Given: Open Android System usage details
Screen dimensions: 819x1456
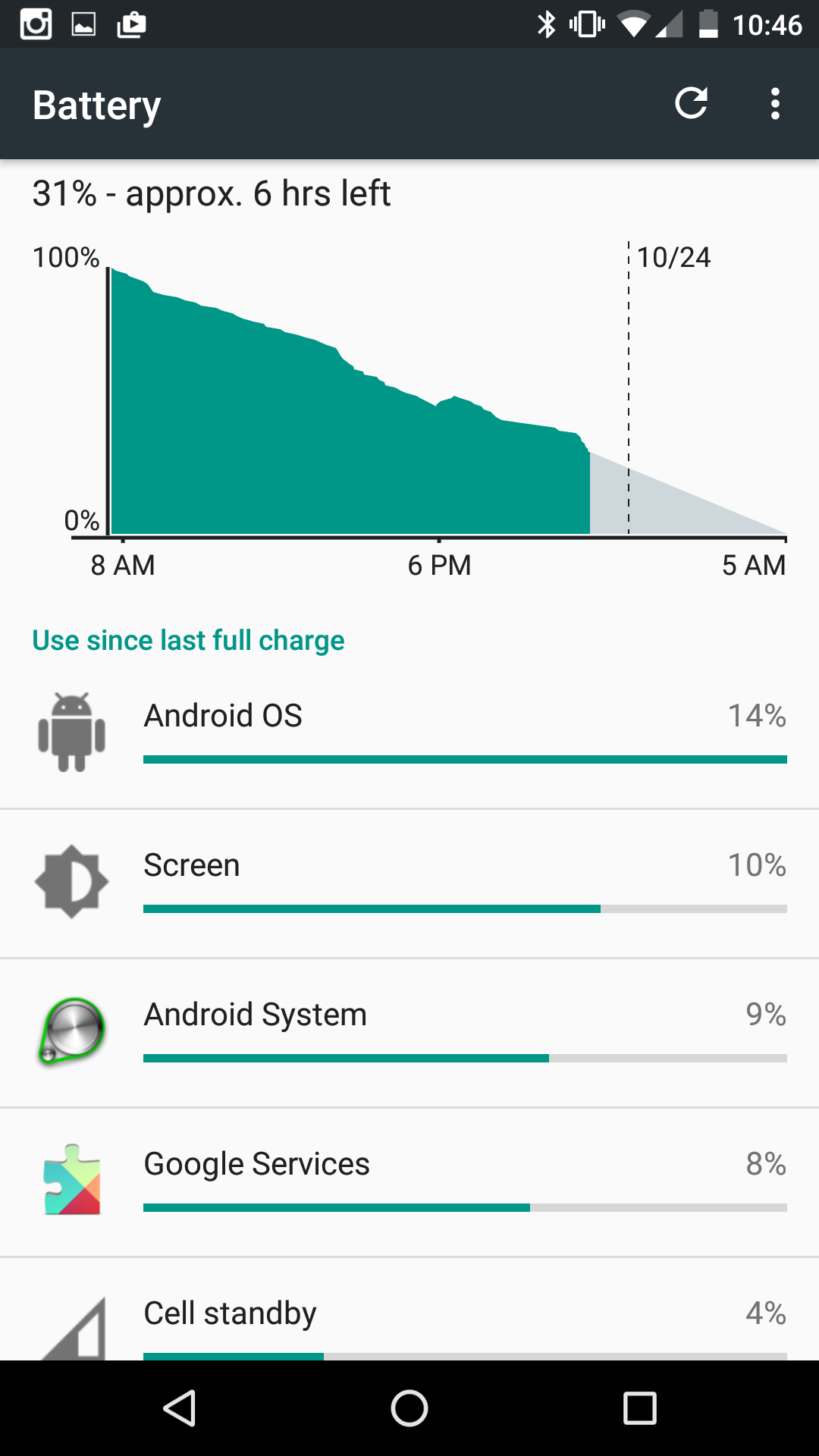Looking at the screenshot, I should tap(409, 1031).
